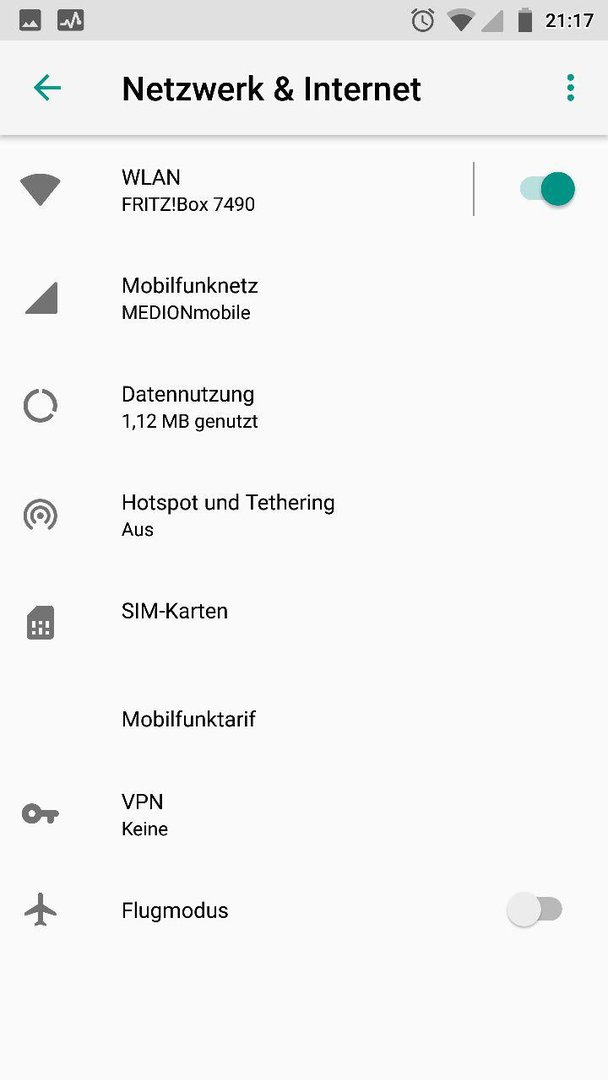Open Hotspot und Tethering
This screenshot has height=1080, width=608.
tap(304, 515)
